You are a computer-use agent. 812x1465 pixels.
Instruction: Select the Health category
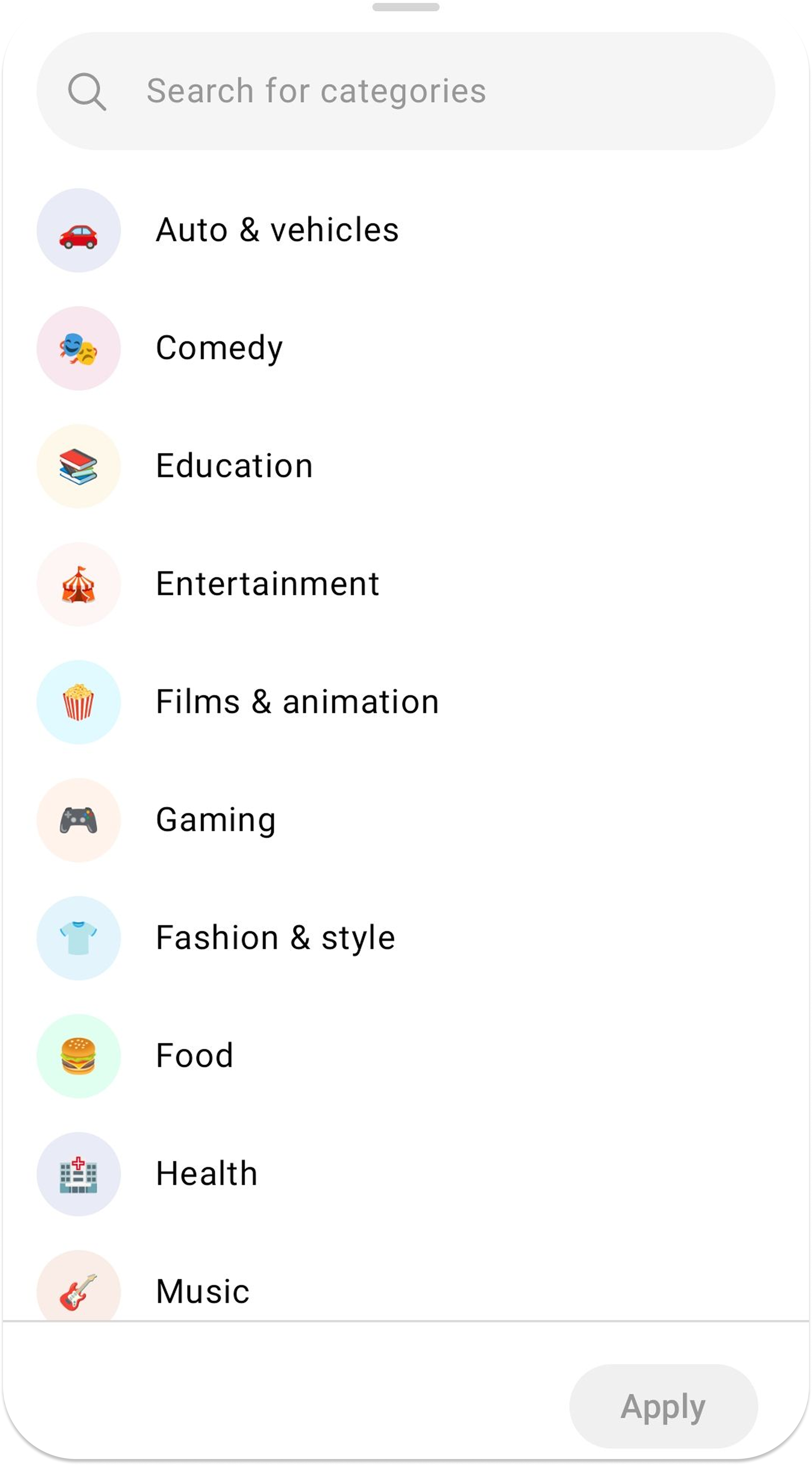pos(405,1174)
